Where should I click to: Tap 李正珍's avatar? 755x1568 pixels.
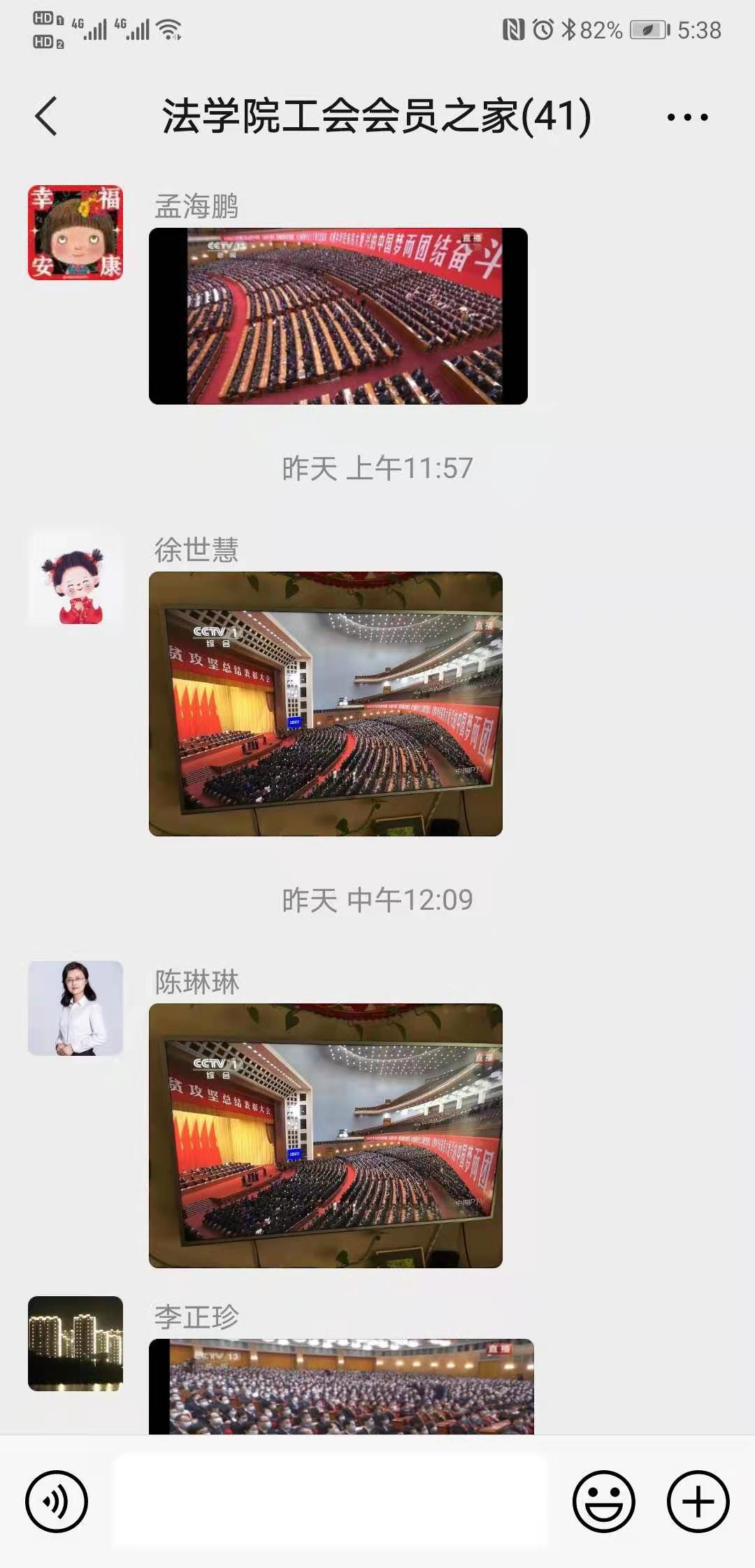(x=75, y=1343)
